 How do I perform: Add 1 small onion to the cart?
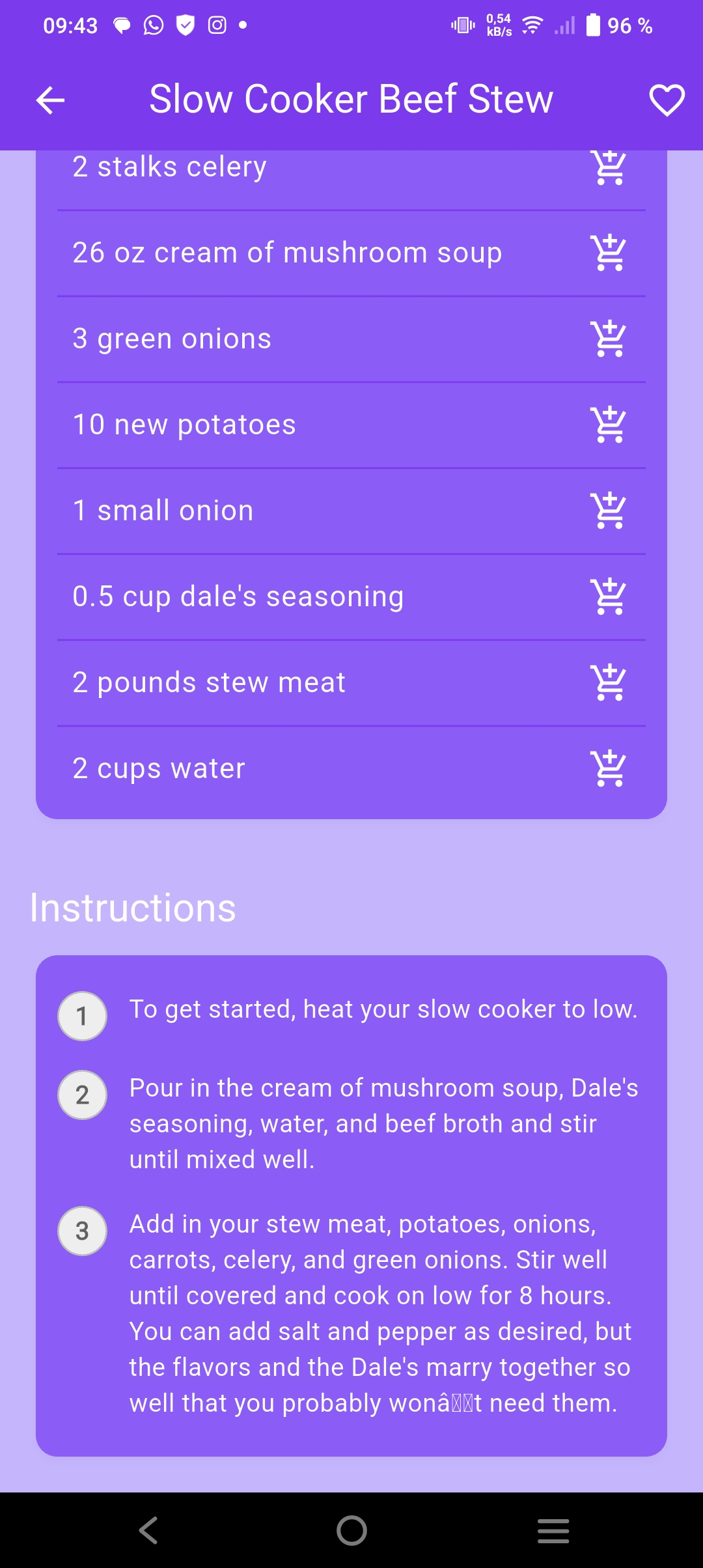coord(607,510)
